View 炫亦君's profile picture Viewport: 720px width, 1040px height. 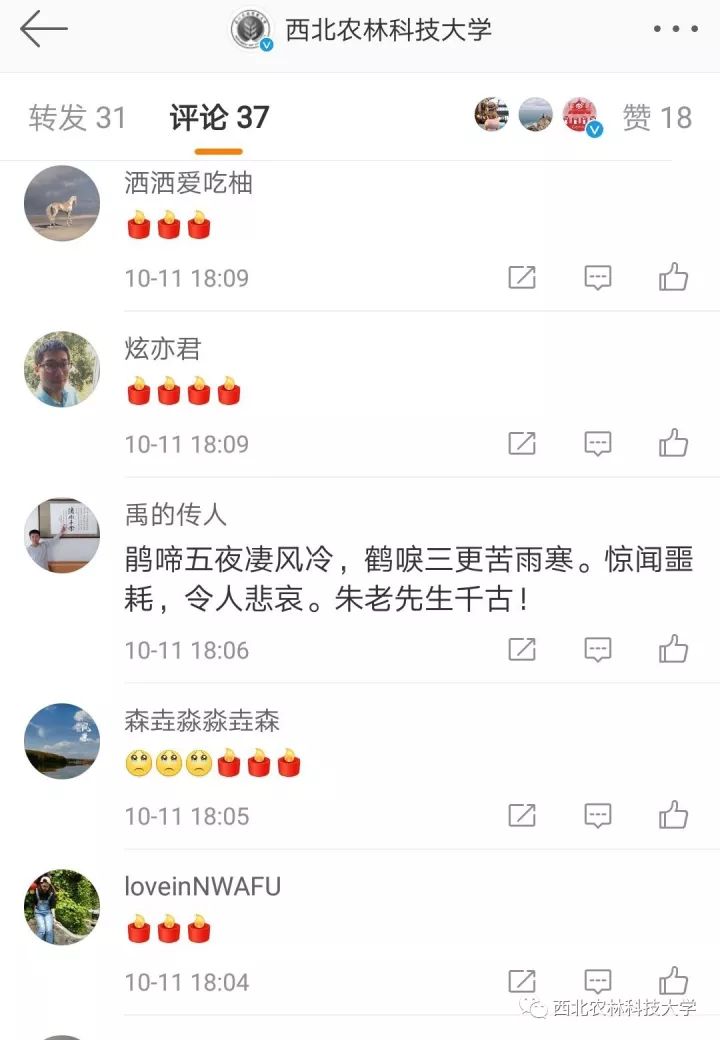(62, 369)
